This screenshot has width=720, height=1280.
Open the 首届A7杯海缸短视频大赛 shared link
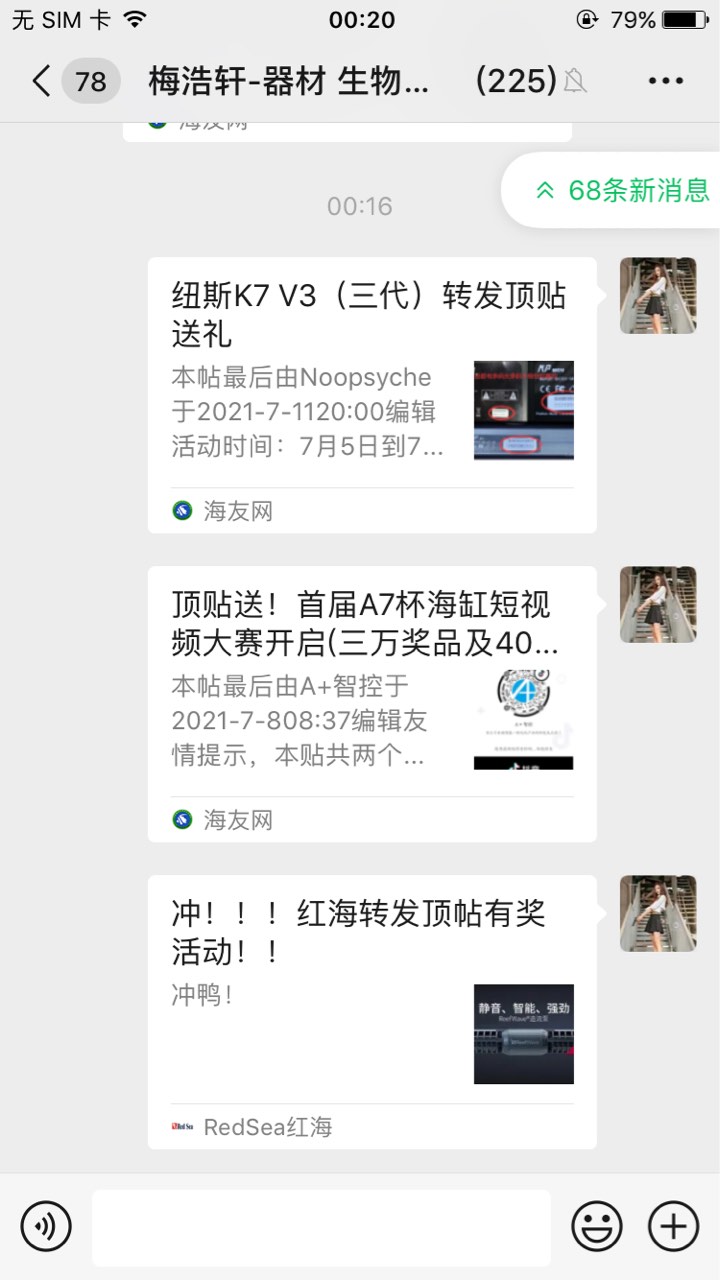coord(372,704)
